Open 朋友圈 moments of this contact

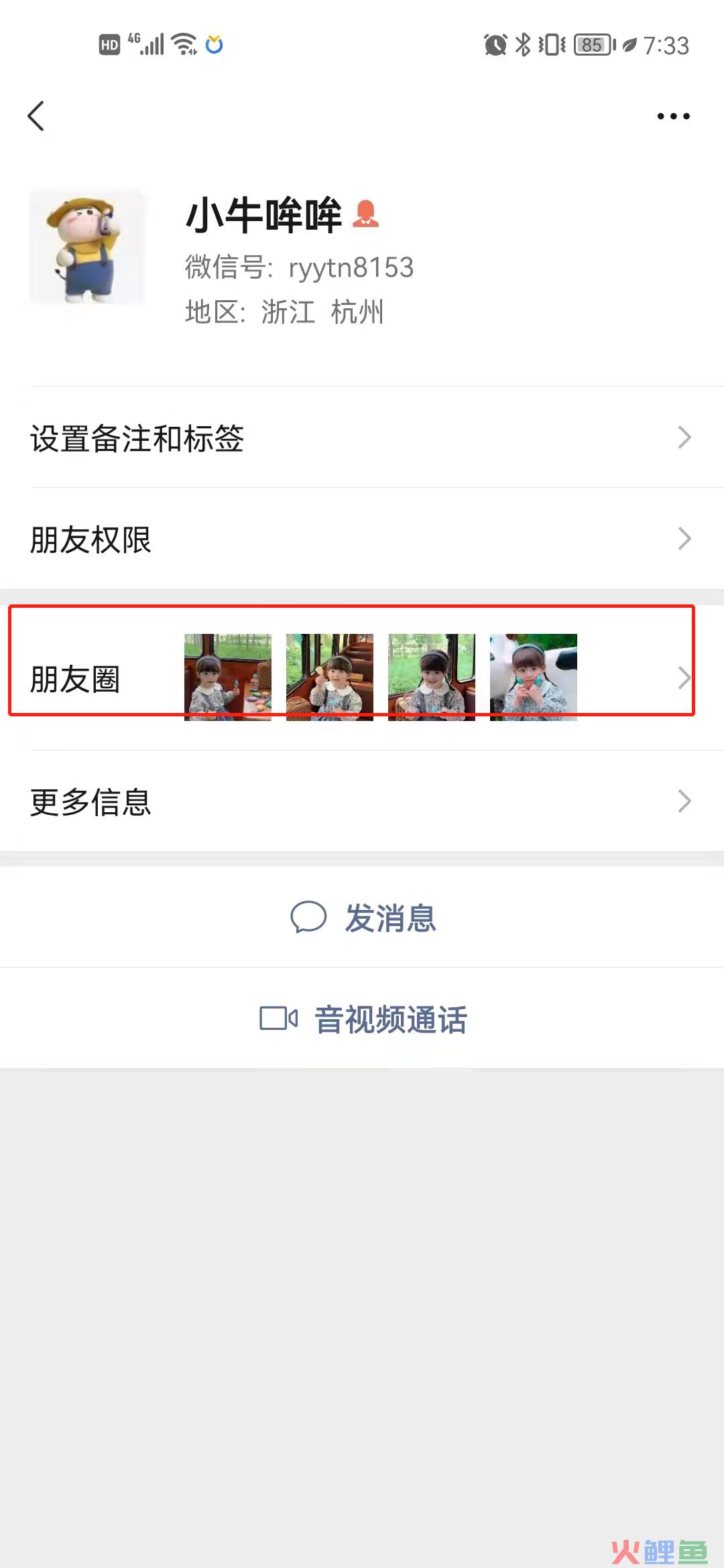point(362,678)
